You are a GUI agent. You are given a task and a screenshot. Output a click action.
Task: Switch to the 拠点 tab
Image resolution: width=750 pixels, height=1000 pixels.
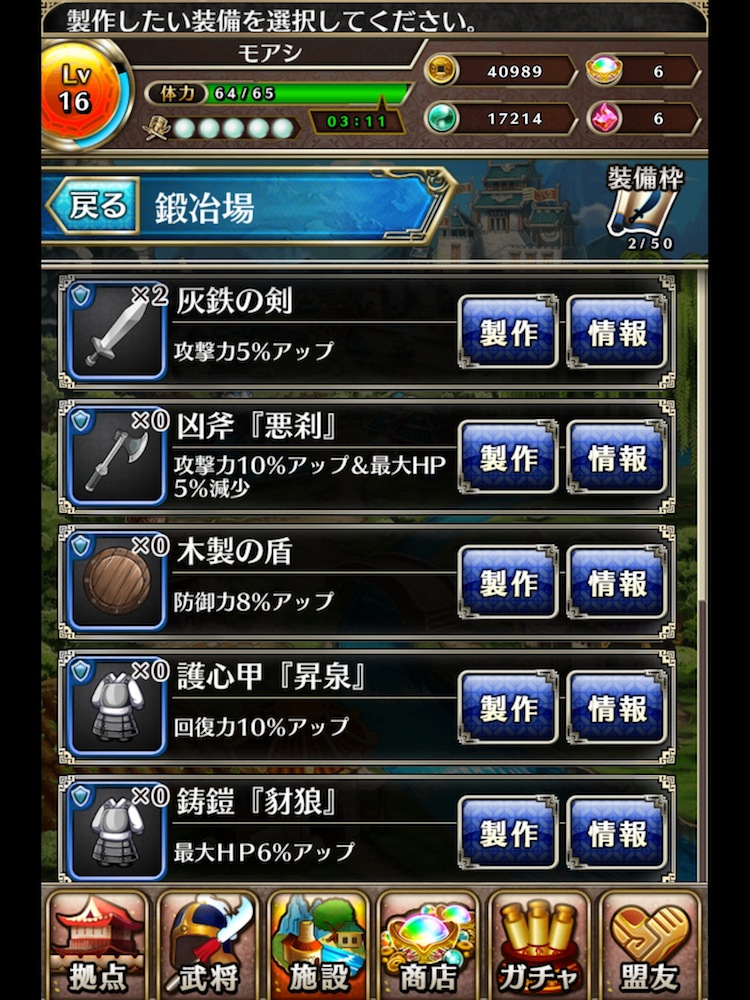click(97, 945)
